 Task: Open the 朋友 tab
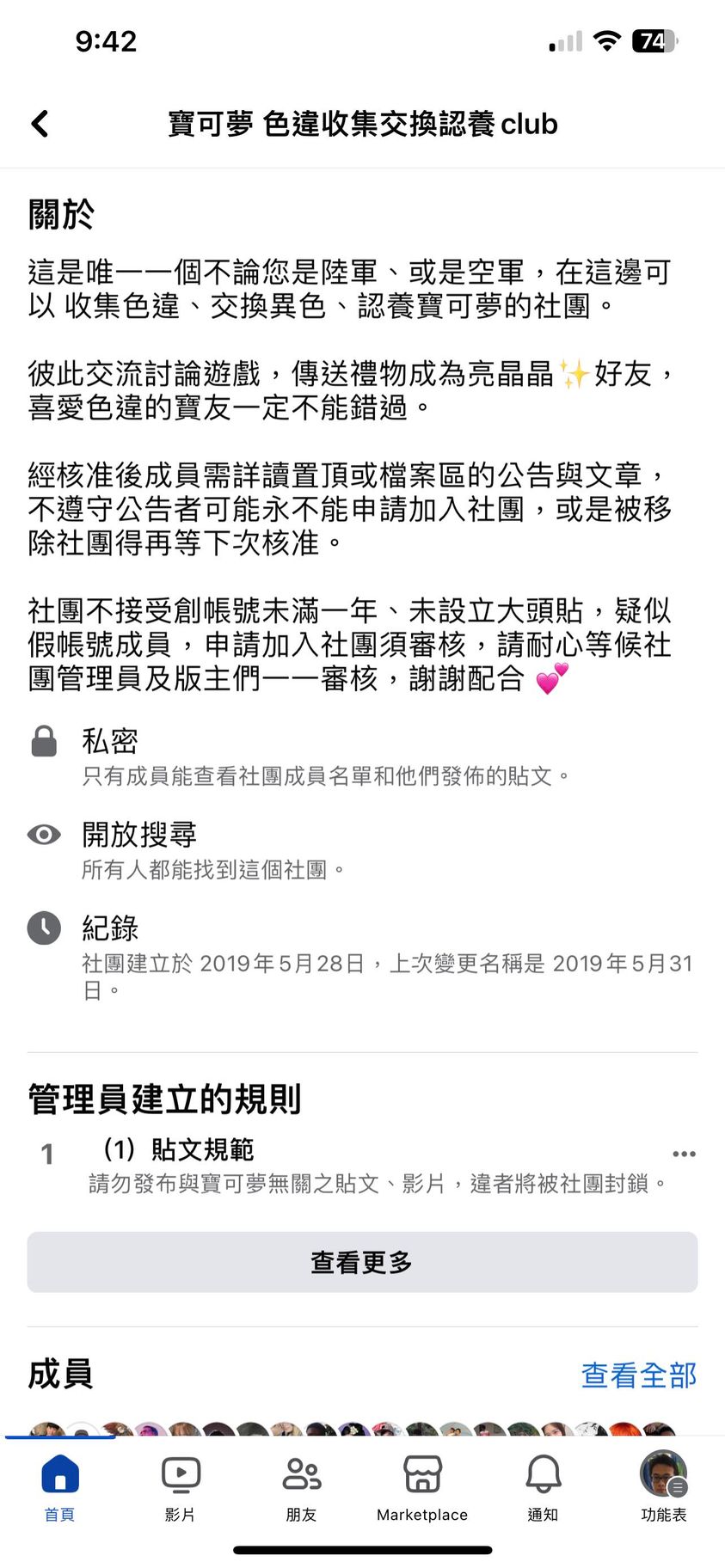coord(301,1488)
